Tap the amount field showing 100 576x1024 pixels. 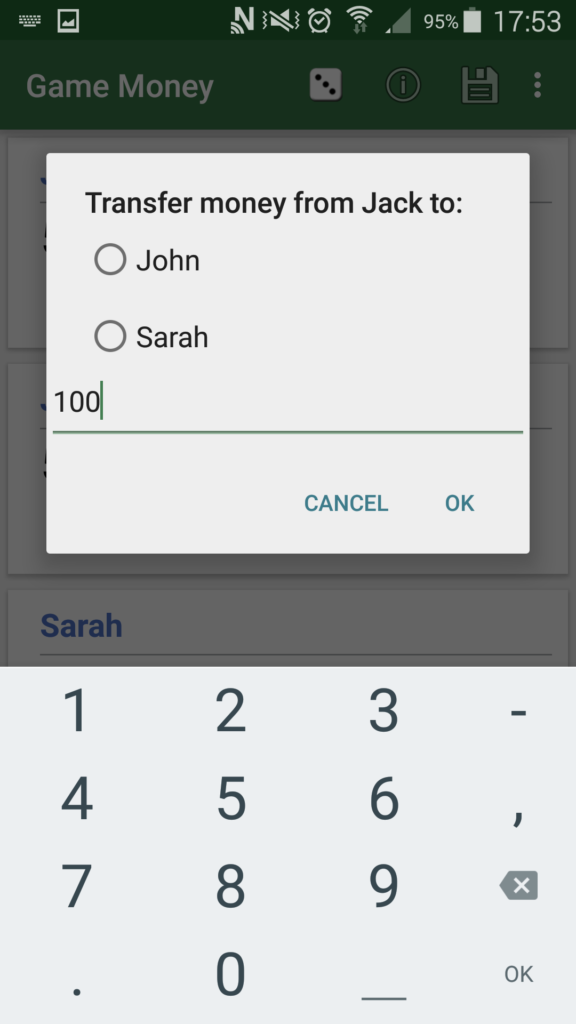point(287,403)
